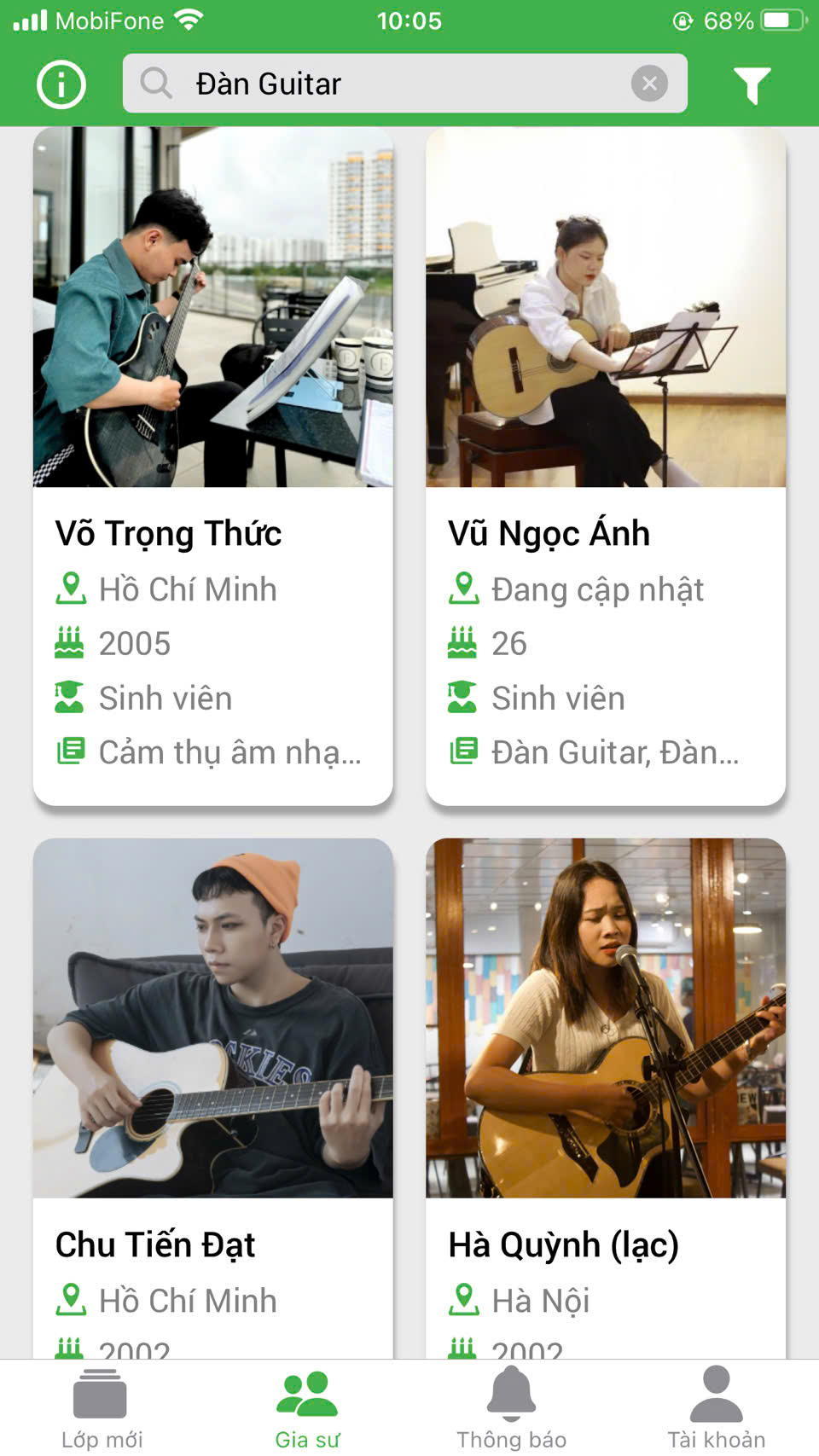Open tutor card Võ Trọng Thức

click(x=212, y=467)
